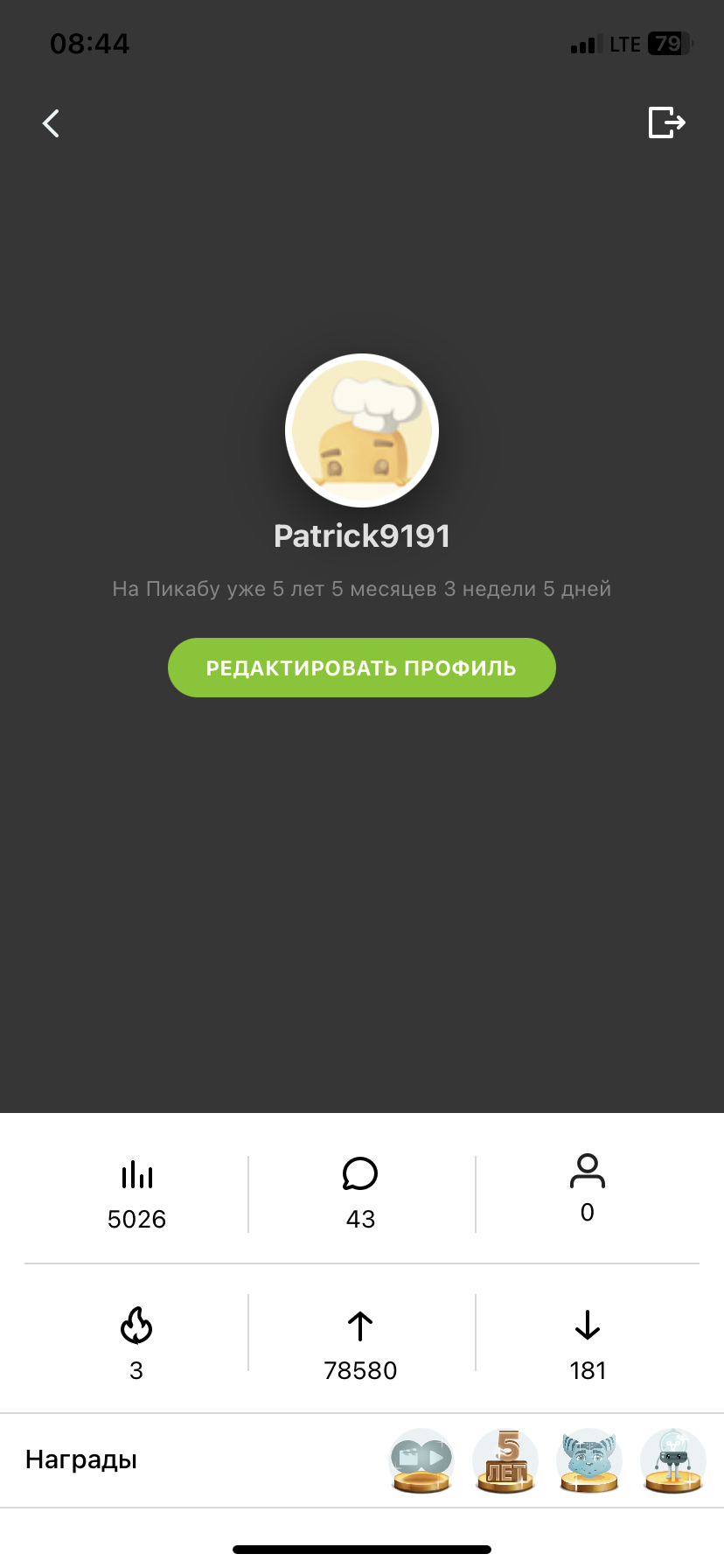
Task: Open the Награды awards row
Action: pyautogui.click(x=81, y=1459)
